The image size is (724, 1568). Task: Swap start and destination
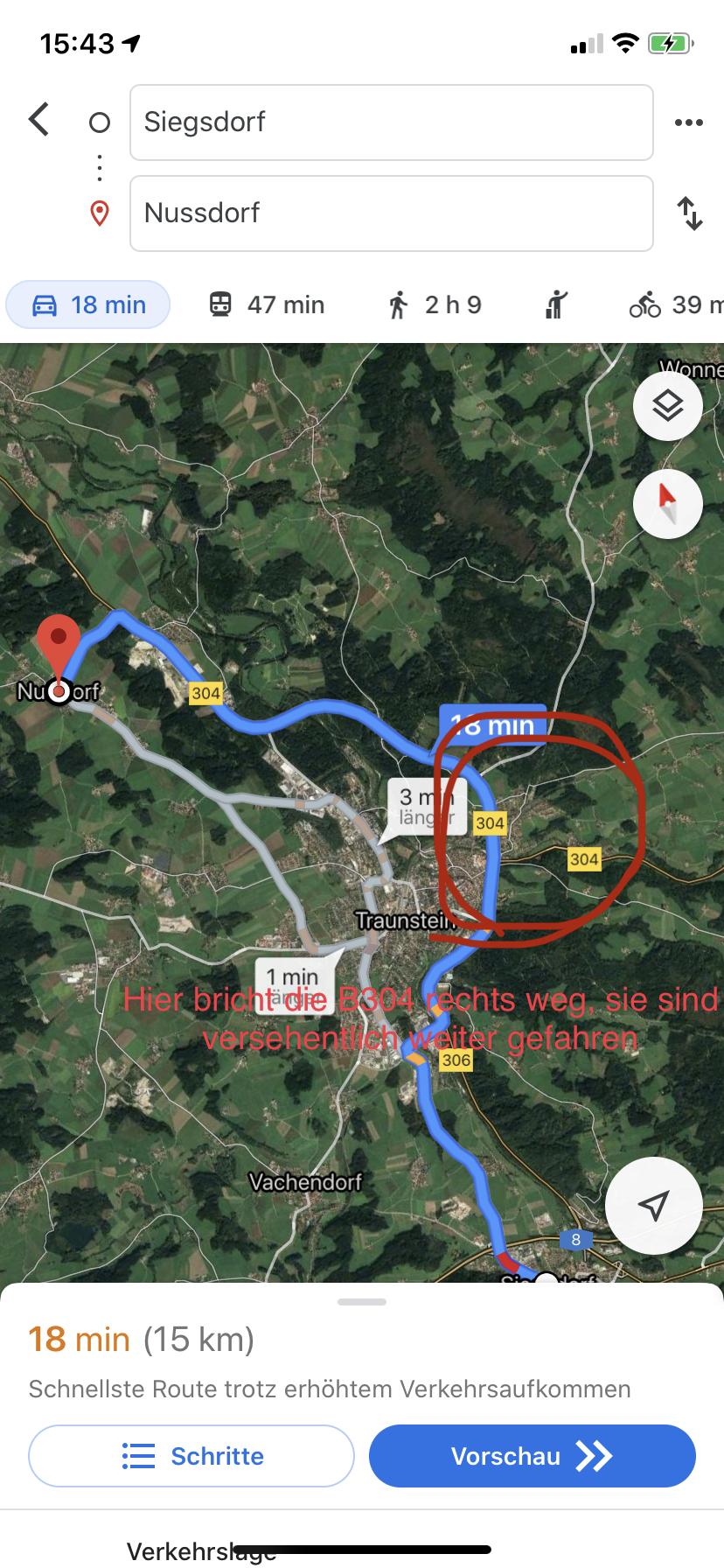(x=690, y=213)
